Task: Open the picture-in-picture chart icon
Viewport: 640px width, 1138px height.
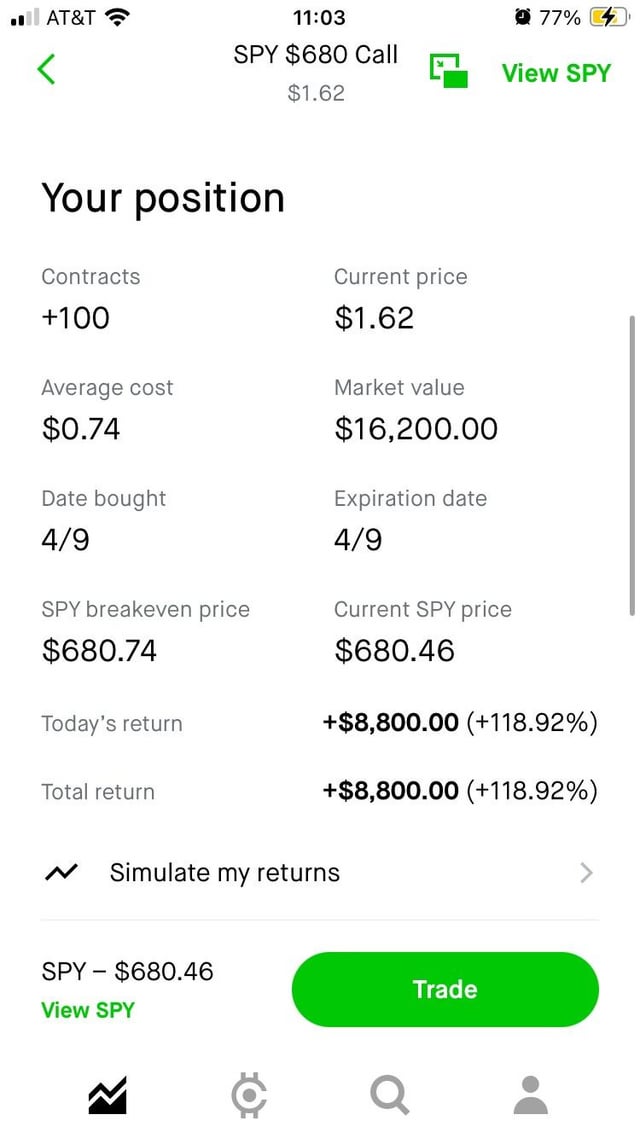Action: pos(449,70)
